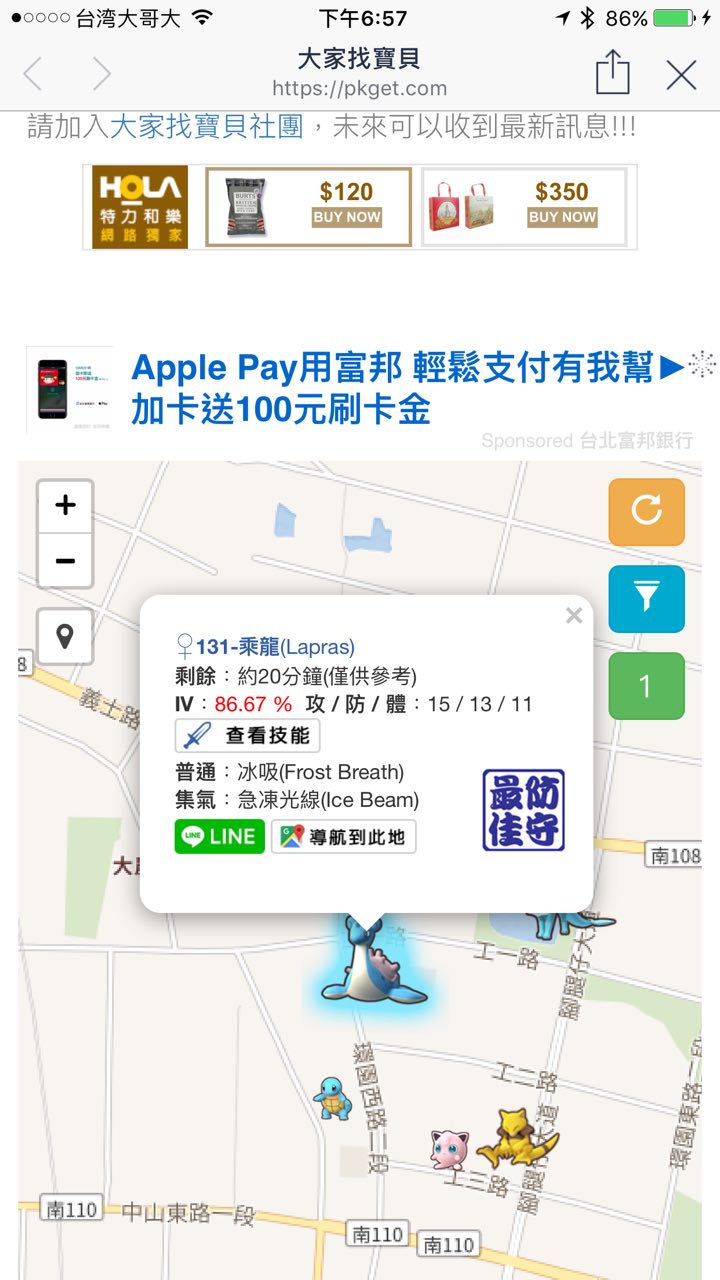
Task: Open the HOLA $350 Buy Now ad
Action: click(x=524, y=207)
